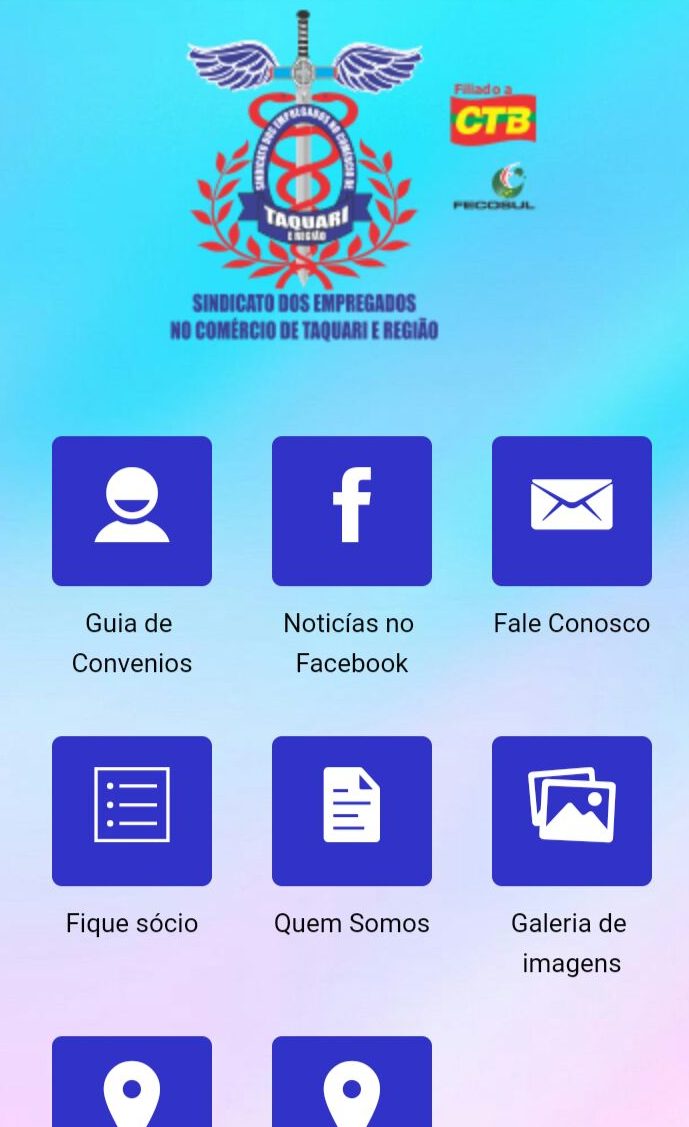This screenshot has width=689, height=1127.
Task: Tap the Fale Conosco envelope tile
Action: (572, 511)
